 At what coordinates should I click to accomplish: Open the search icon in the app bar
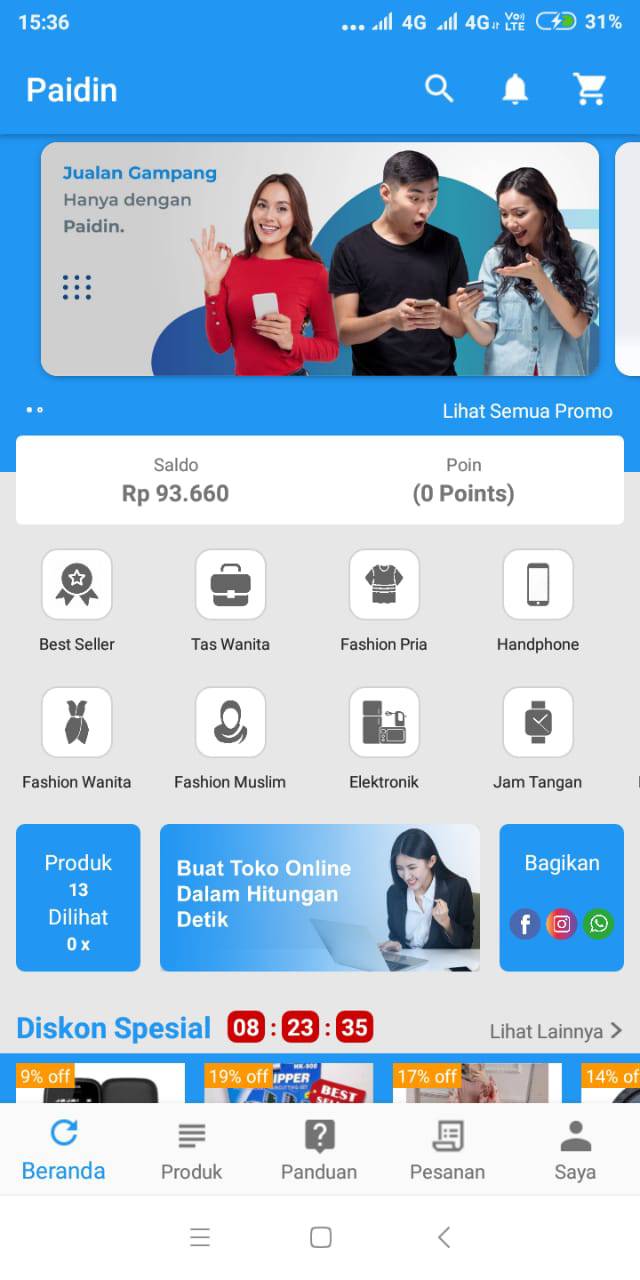(440, 89)
